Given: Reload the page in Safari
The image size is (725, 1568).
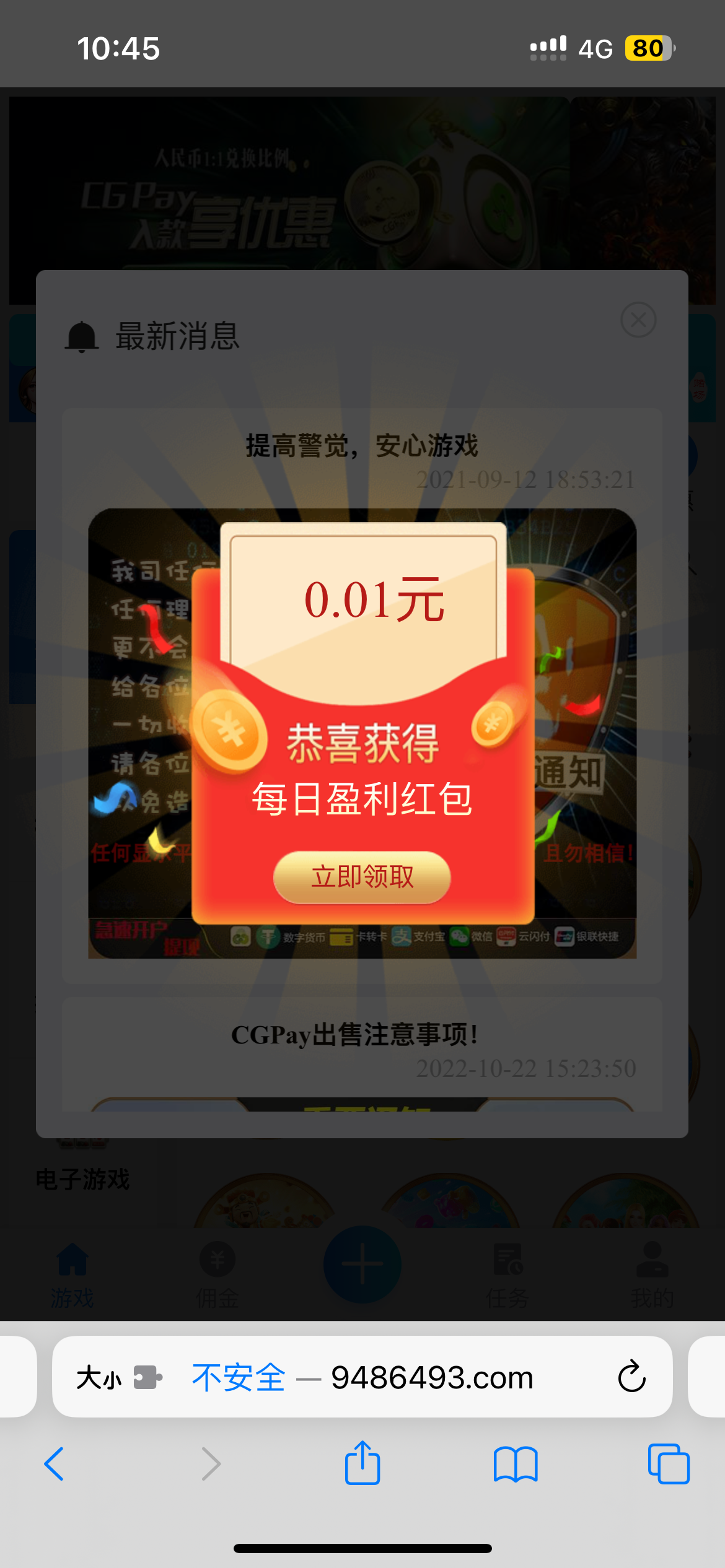Looking at the screenshot, I should pyautogui.click(x=631, y=1377).
